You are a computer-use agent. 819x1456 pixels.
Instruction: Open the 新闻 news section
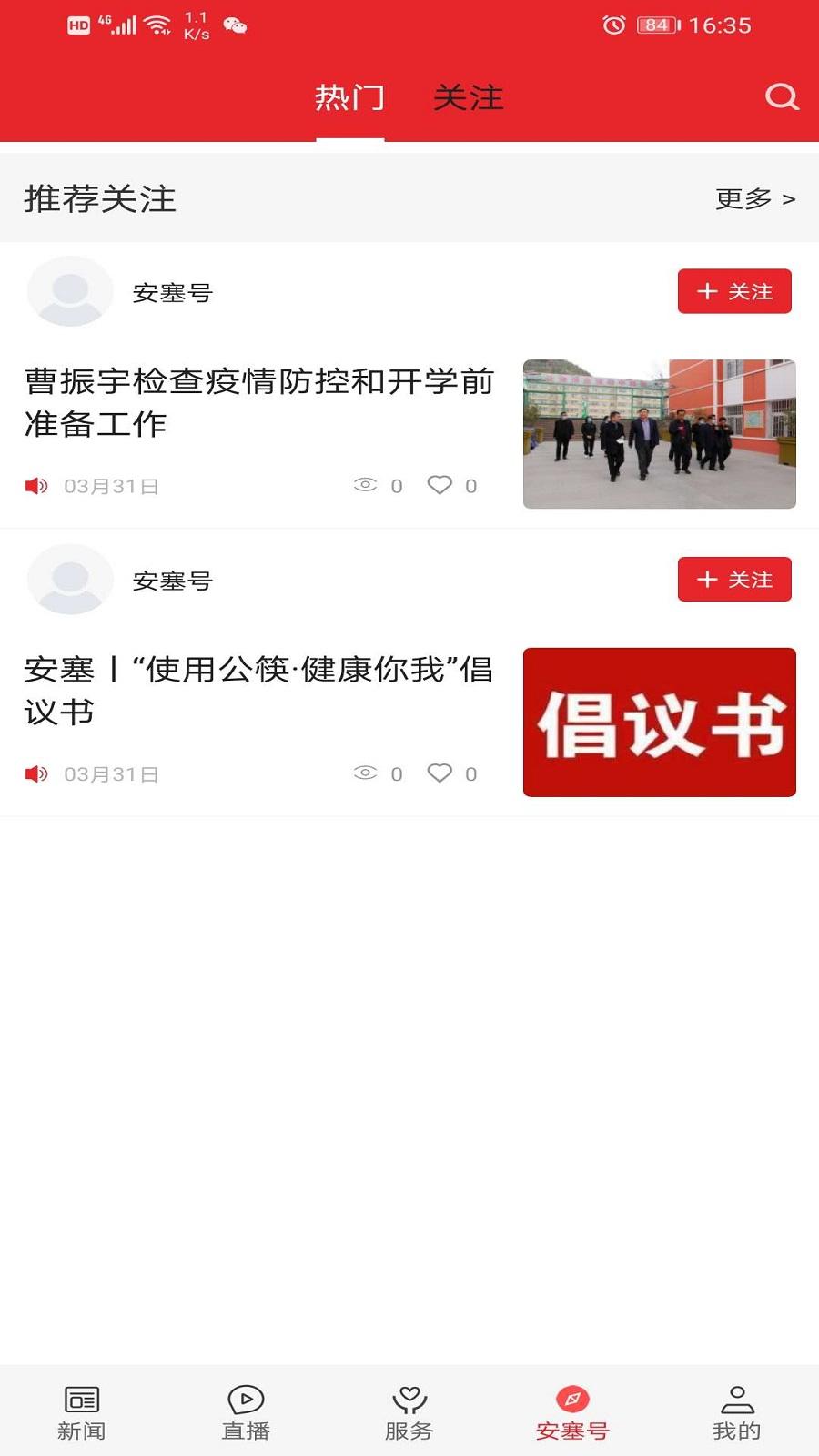tap(81, 1406)
